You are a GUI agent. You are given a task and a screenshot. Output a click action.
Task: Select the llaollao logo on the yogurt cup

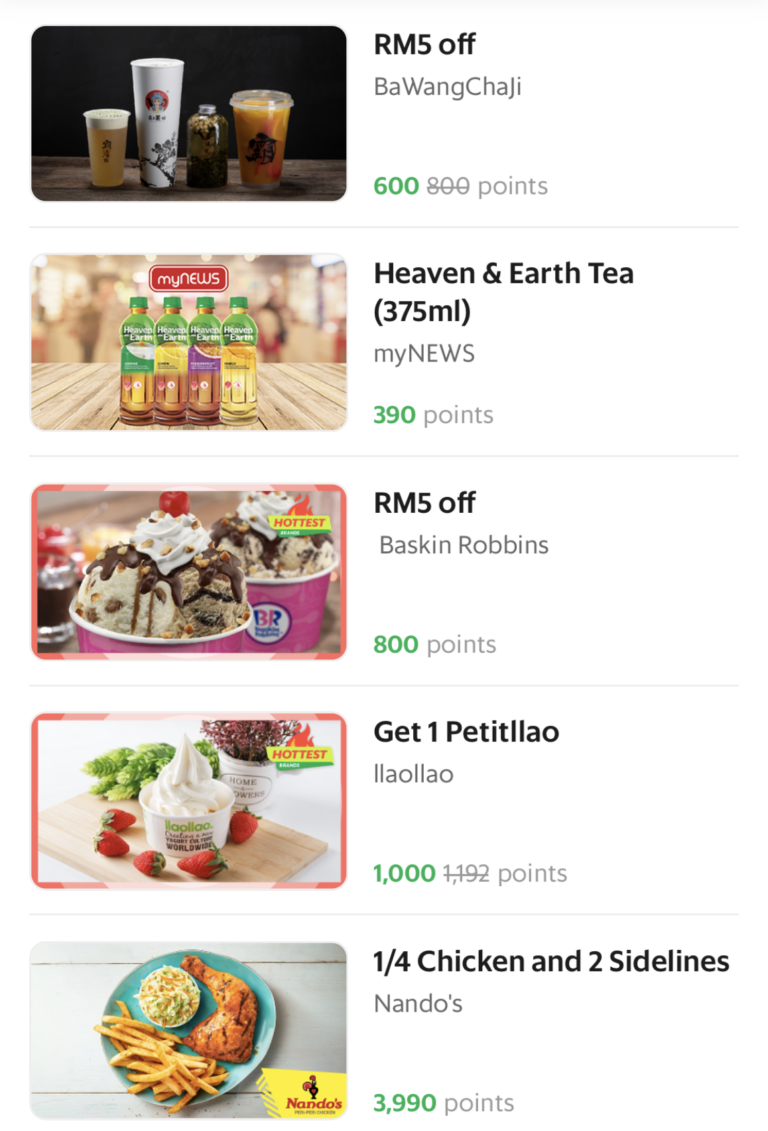pyautogui.click(x=187, y=822)
